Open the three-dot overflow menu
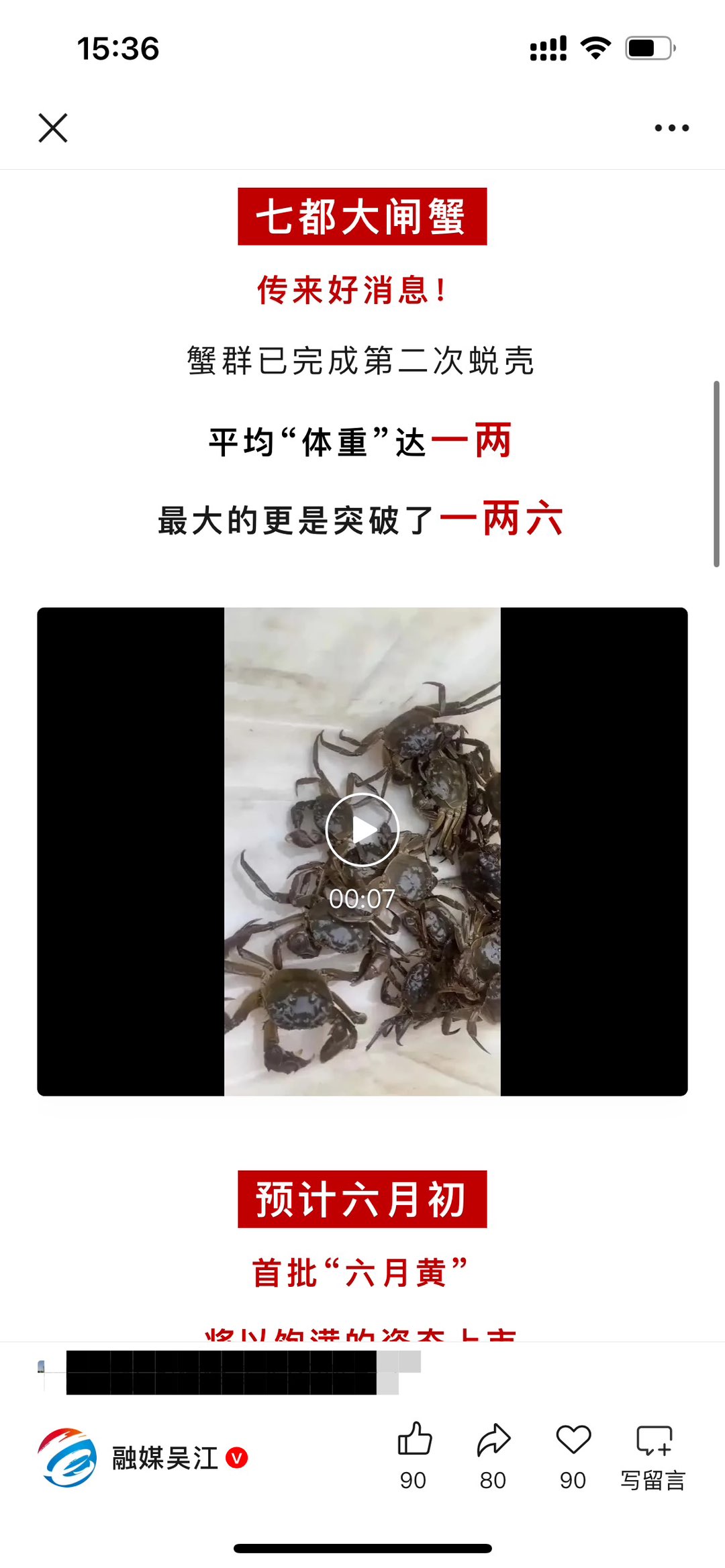This screenshot has width=725, height=1568. [671, 128]
